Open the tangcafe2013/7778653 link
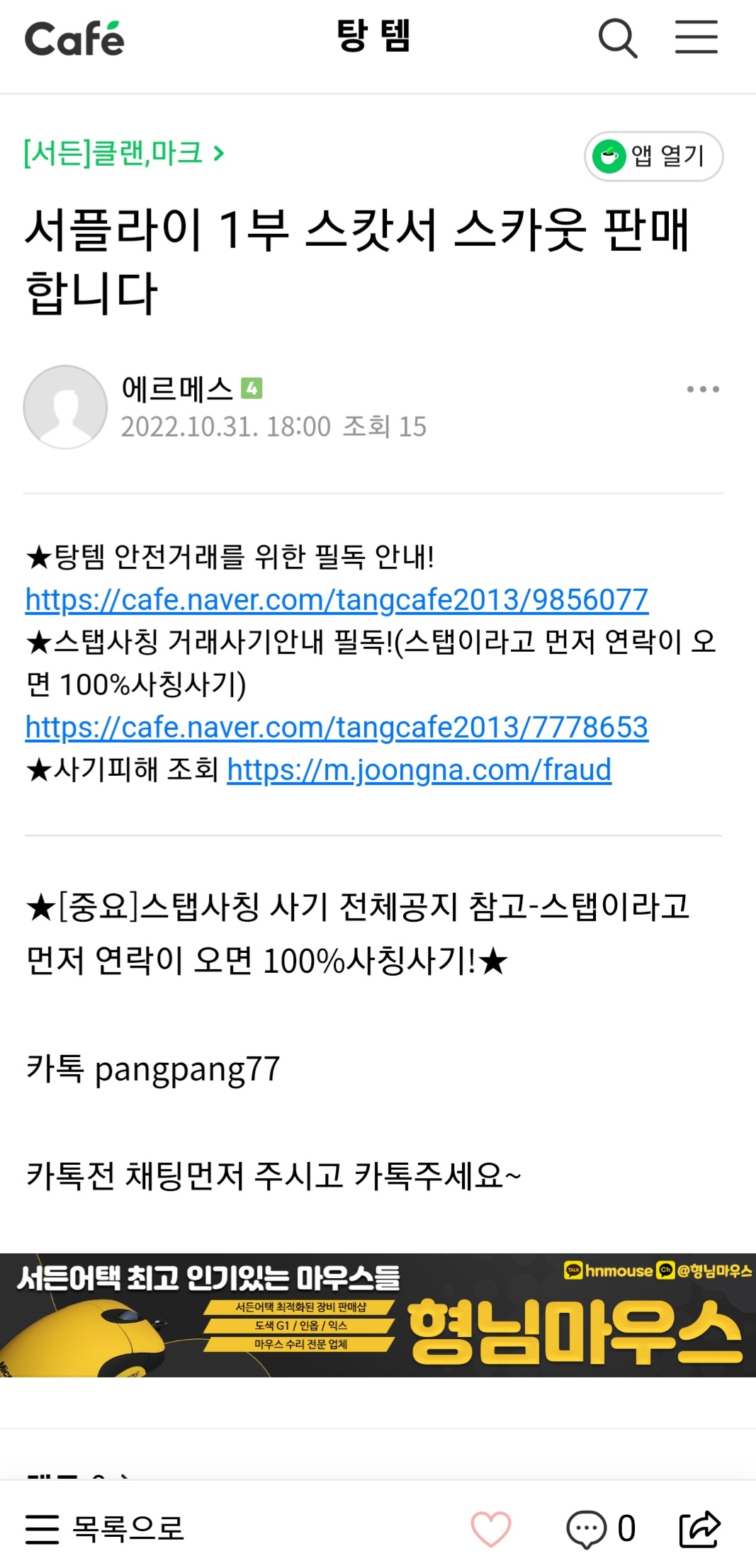This screenshot has height=1568, width=756. pyautogui.click(x=337, y=727)
